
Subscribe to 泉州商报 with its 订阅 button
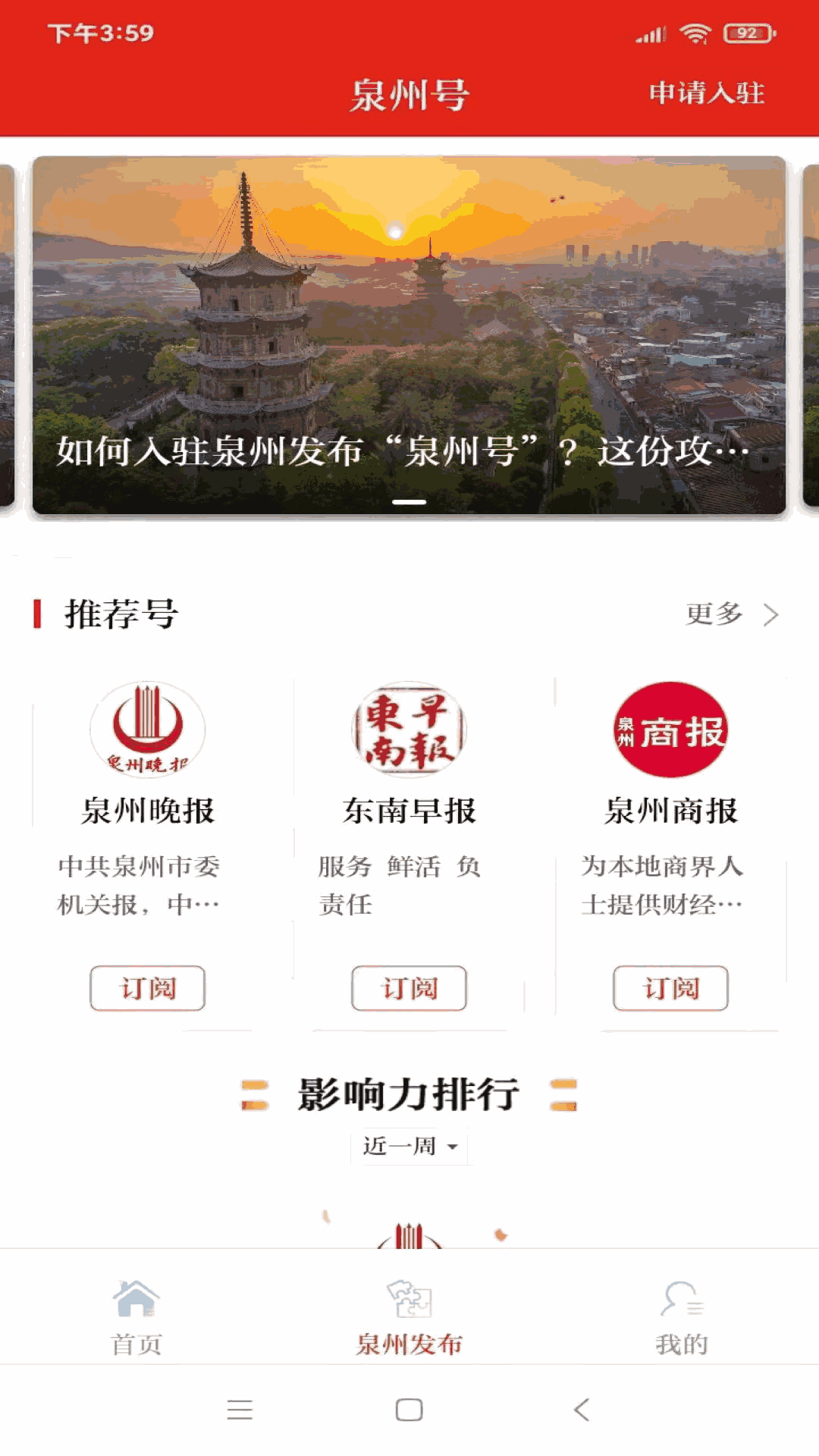point(670,988)
